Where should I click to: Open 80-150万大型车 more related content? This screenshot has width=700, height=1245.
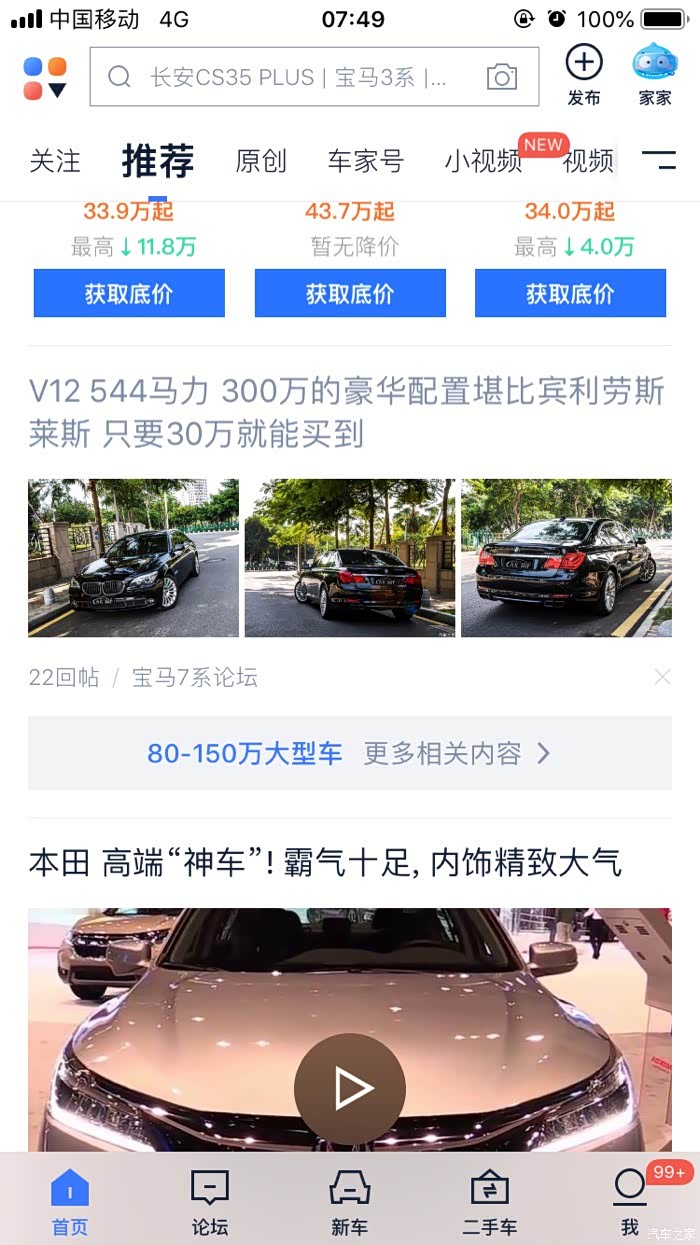350,753
